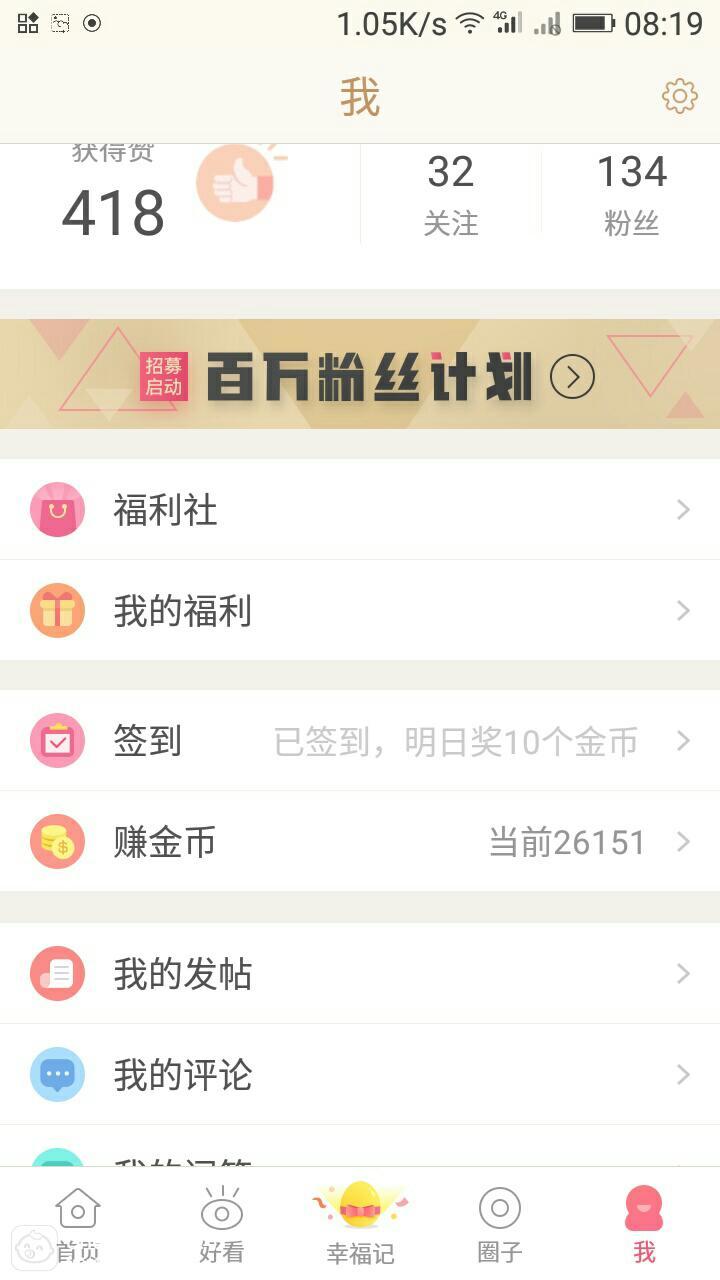The height and width of the screenshot is (1280, 720).
Task: Open the 幸福记 tab
Action: [x=360, y=1225]
